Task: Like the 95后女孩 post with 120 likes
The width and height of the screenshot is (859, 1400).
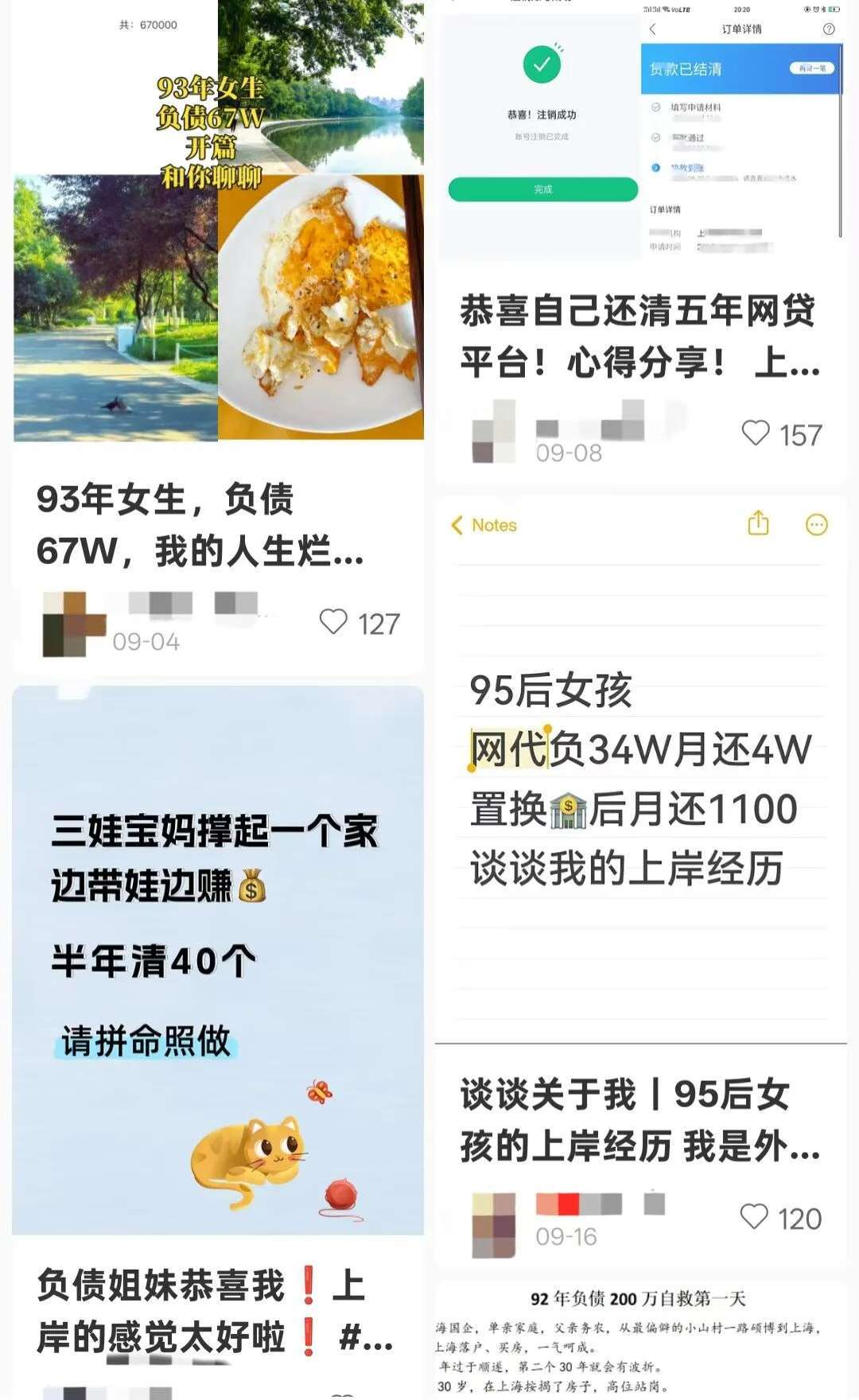Action: coord(754,1217)
